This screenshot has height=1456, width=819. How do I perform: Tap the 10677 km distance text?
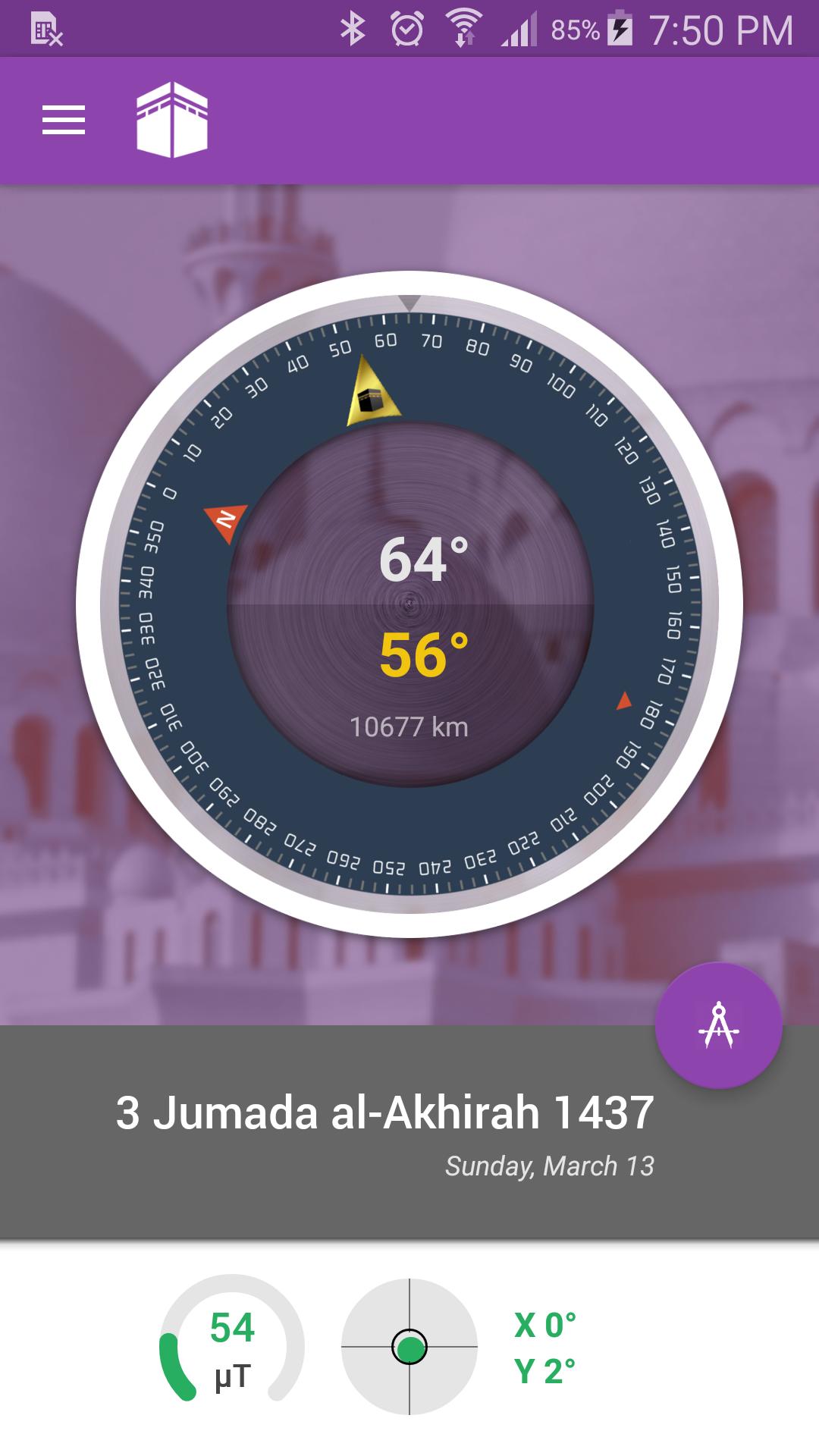409,726
